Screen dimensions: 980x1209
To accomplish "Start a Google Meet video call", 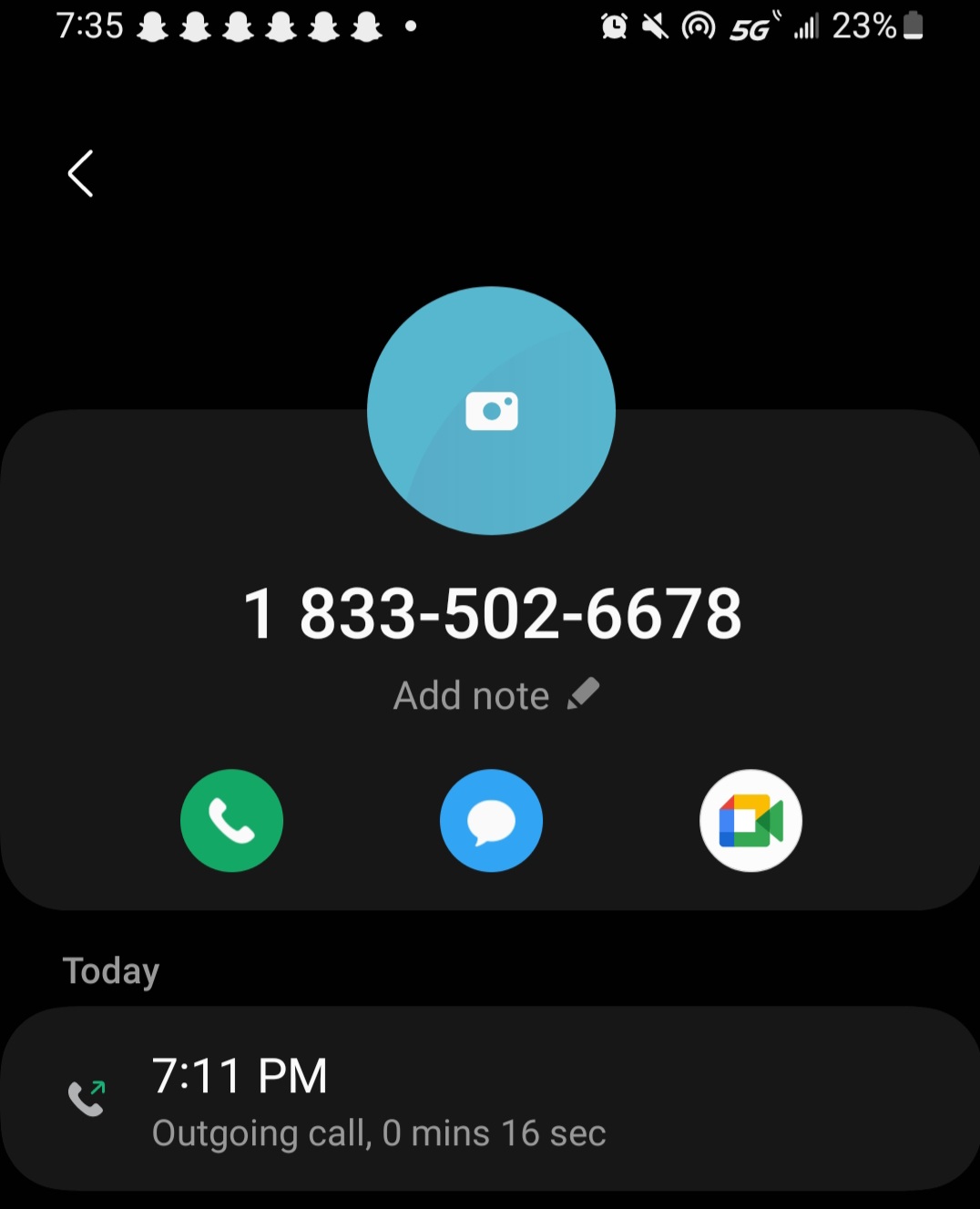I will (750, 820).
